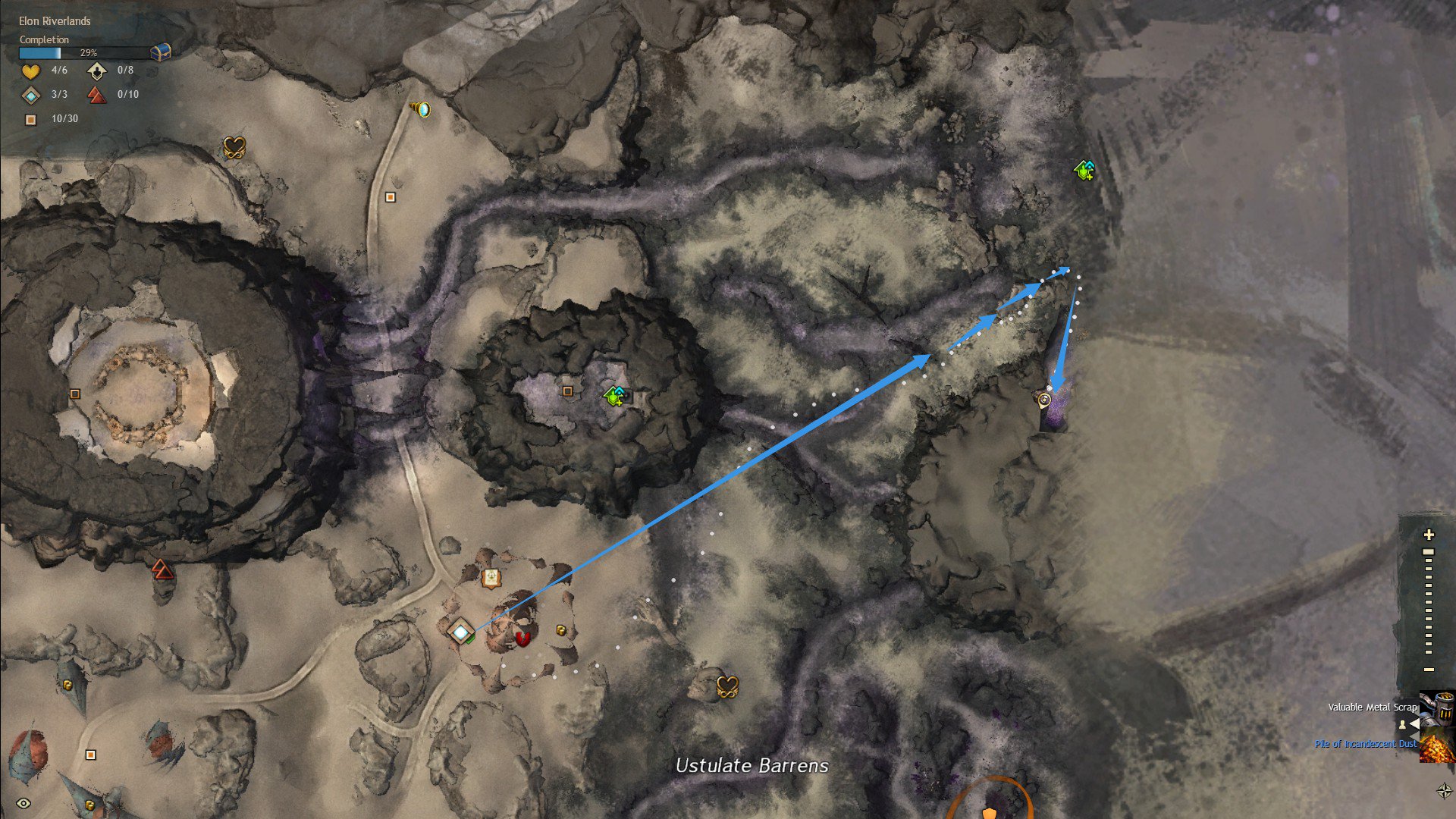Image resolution: width=1456 pixels, height=819 pixels.
Task: Open the map visibility eye options
Action: [24, 803]
